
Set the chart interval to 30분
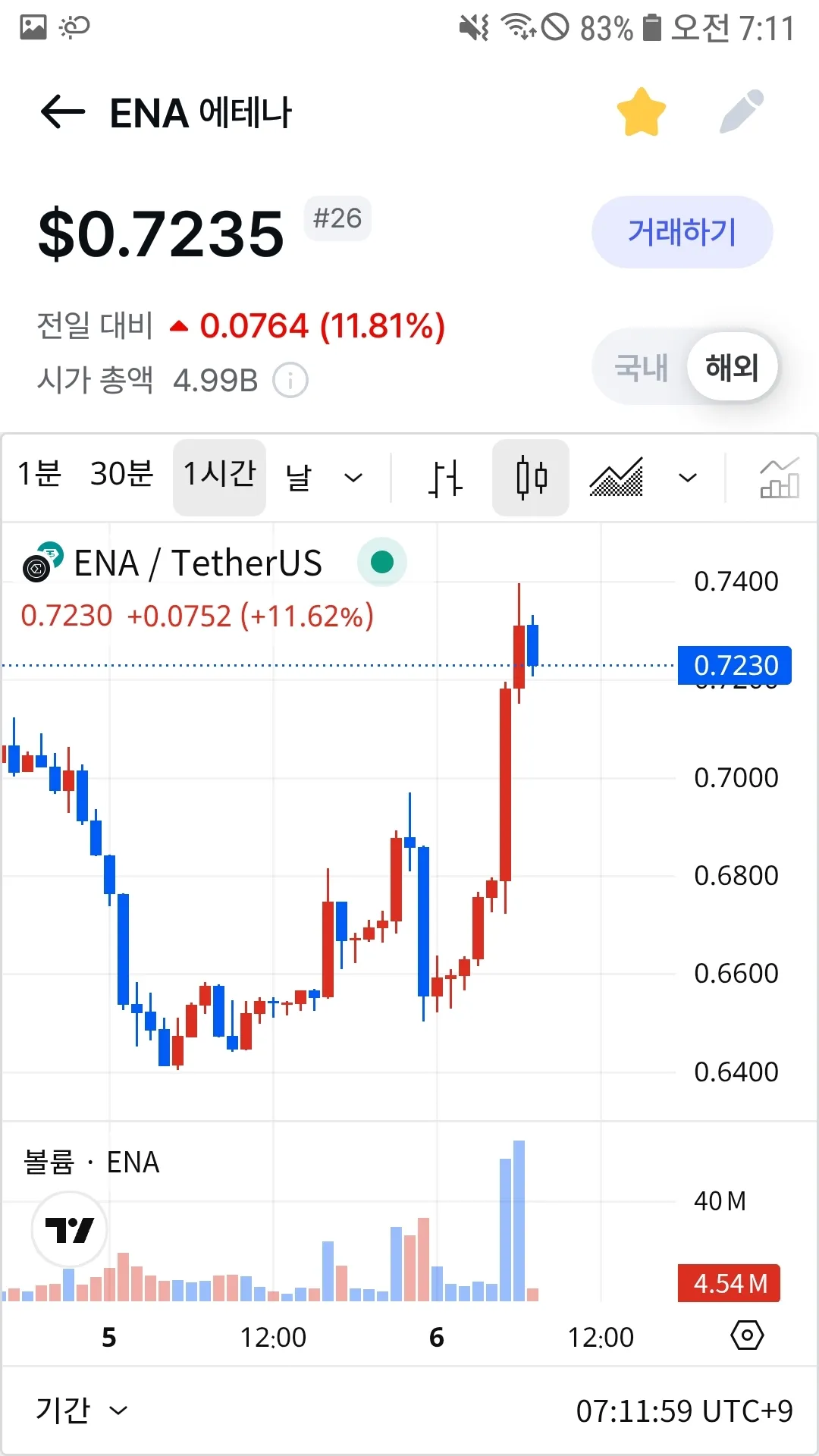(122, 475)
